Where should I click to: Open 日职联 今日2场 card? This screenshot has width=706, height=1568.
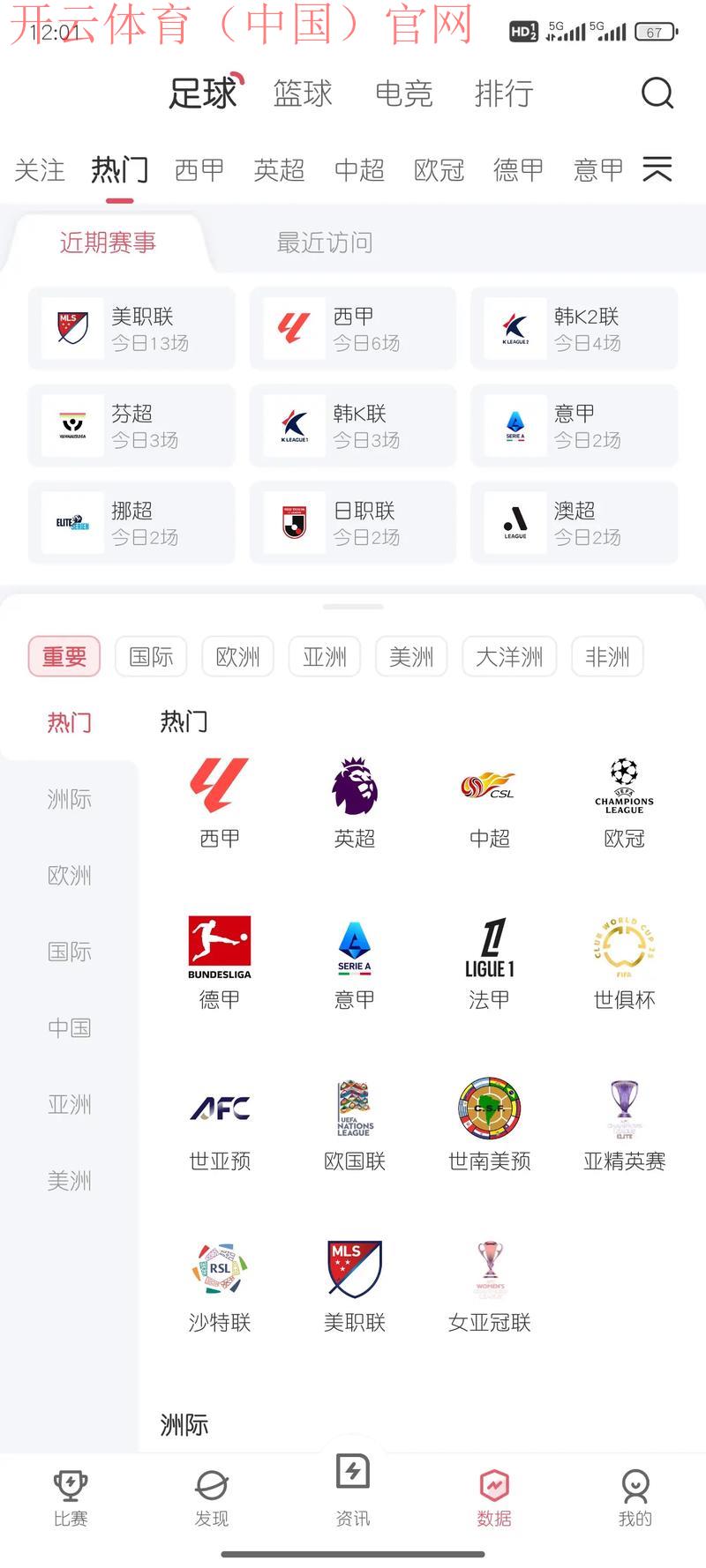(352, 523)
